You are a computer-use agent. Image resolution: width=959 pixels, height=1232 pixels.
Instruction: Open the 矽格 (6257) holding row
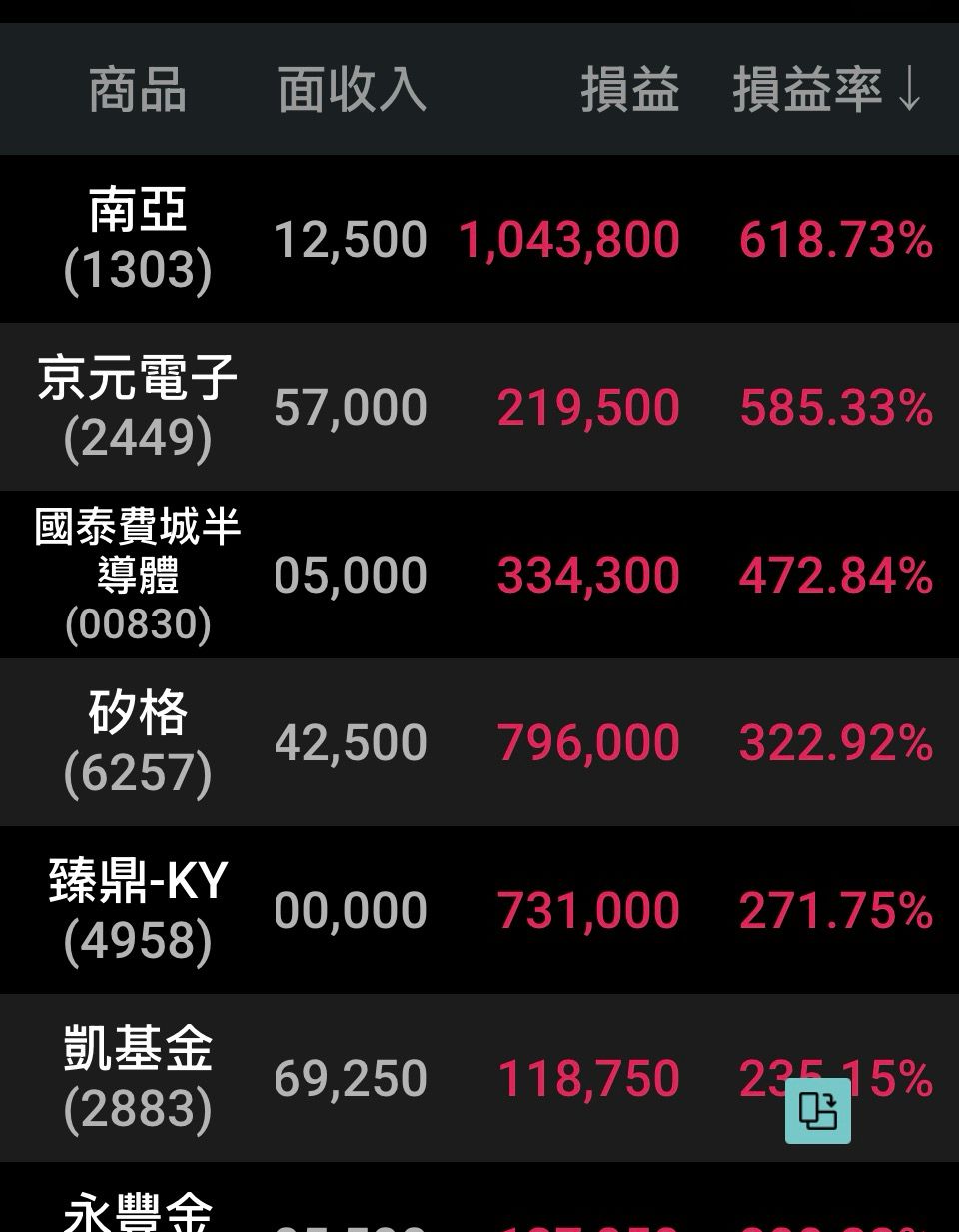coord(479,742)
